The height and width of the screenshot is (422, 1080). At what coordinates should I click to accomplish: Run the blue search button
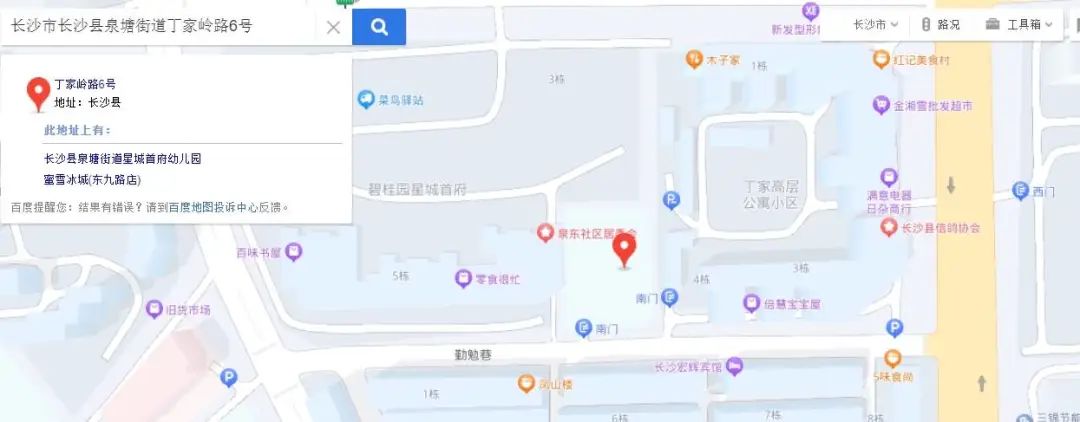click(x=379, y=27)
